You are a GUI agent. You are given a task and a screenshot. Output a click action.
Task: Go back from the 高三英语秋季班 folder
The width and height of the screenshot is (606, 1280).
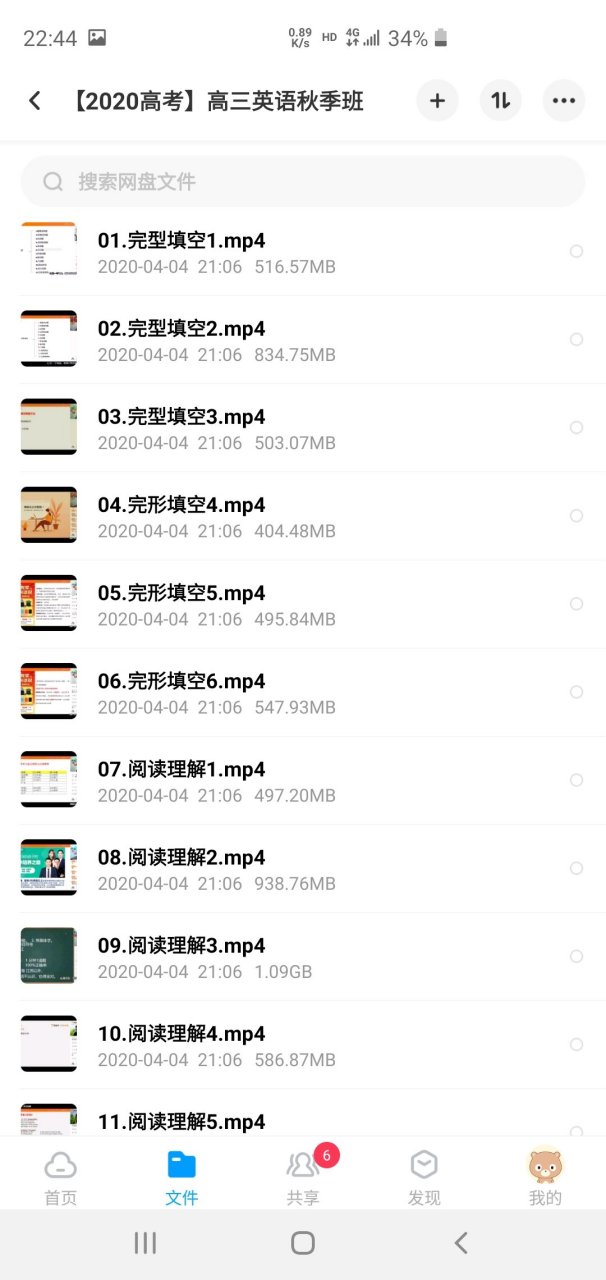[x=35, y=101]
